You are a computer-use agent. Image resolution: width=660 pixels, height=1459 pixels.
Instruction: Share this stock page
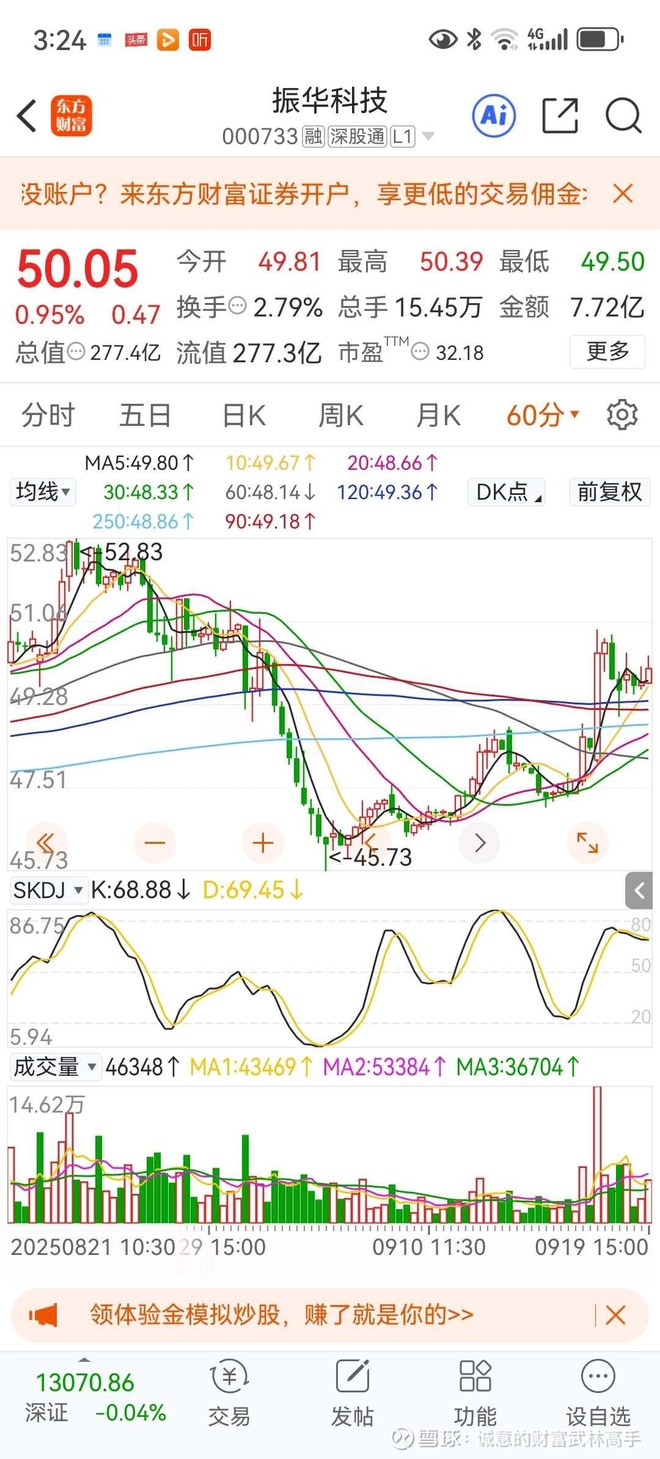tap(560, 117)
